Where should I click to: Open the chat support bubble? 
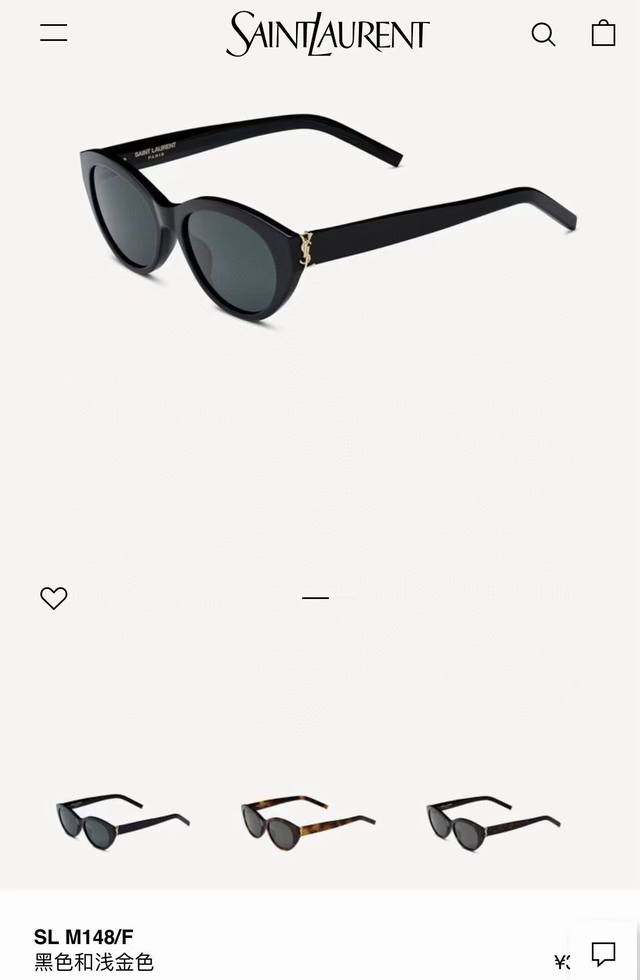(603, 954)
